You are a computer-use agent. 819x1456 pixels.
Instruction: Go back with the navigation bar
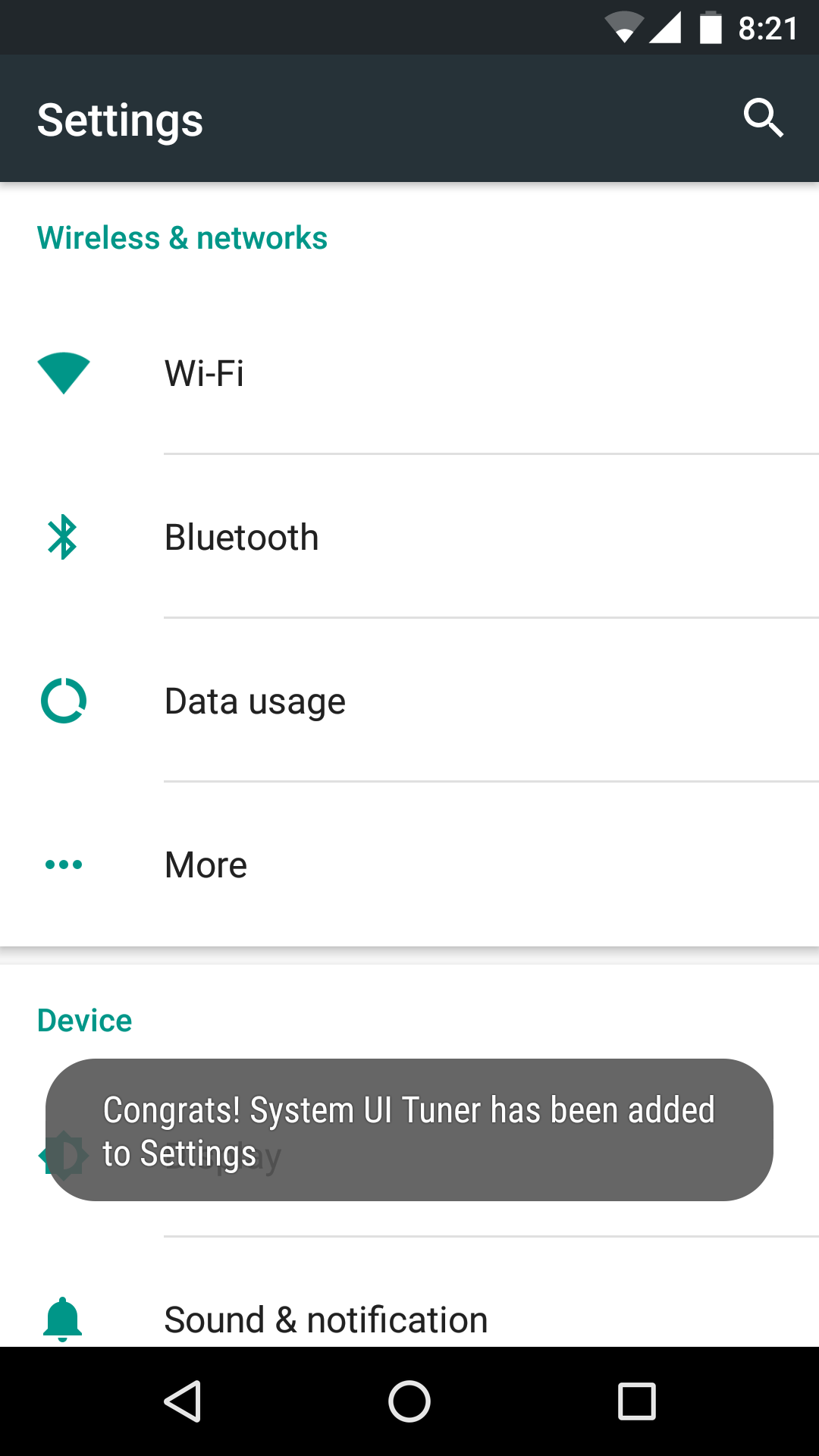(183, 1401)
